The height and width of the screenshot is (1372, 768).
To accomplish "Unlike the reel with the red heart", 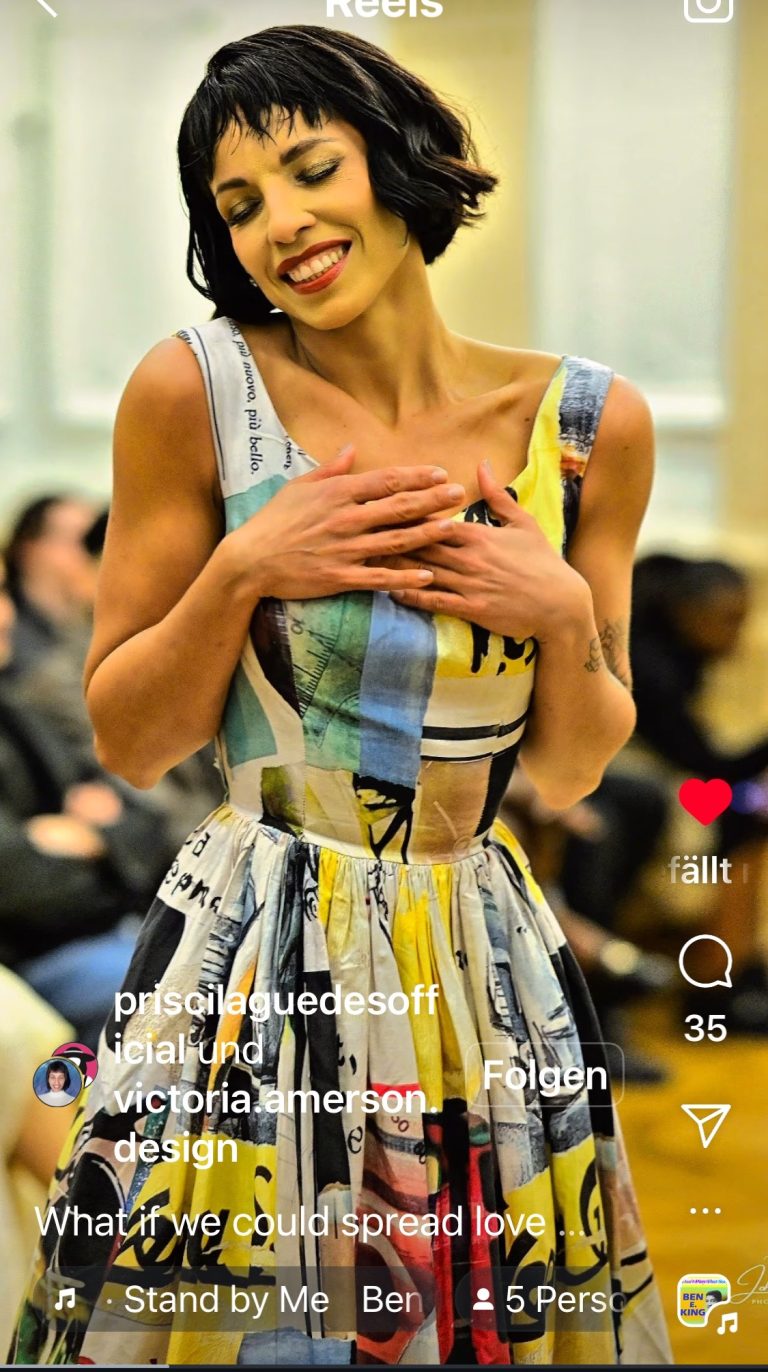I will pyautogui.click(x=705, y=801).
